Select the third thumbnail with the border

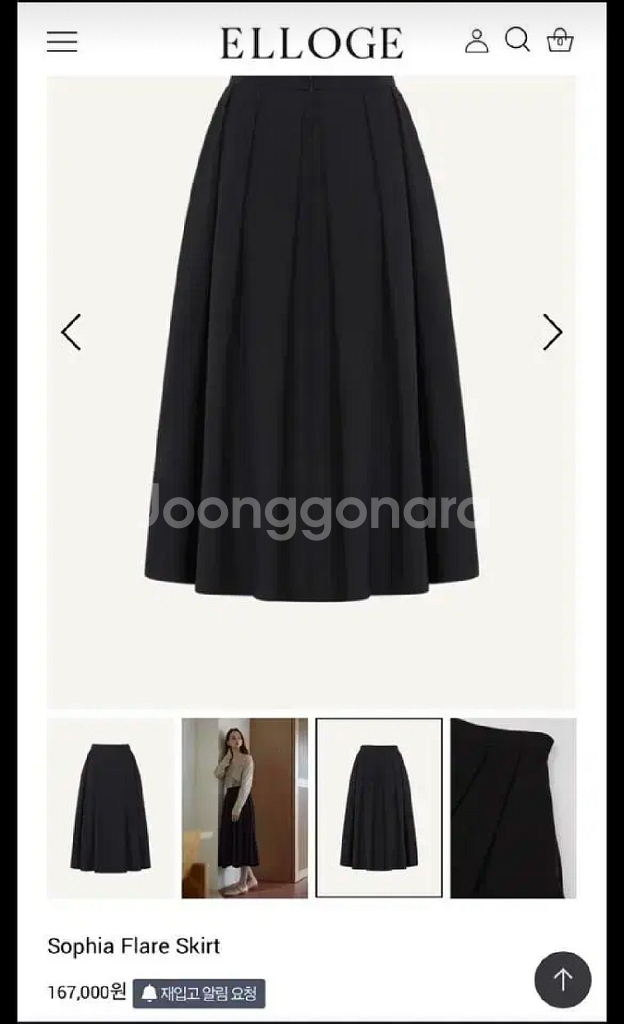point(379,808)
